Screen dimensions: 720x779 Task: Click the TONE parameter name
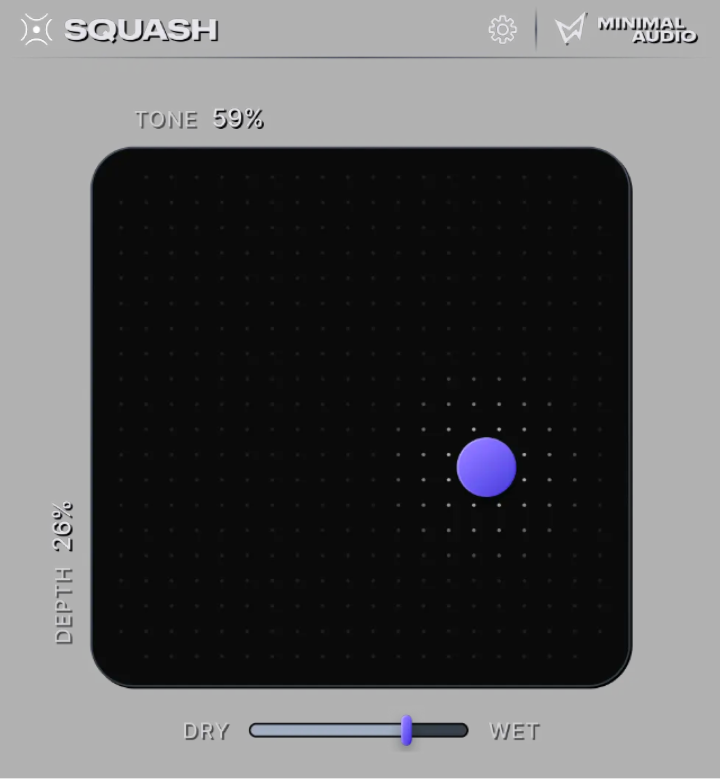(165, 118)
